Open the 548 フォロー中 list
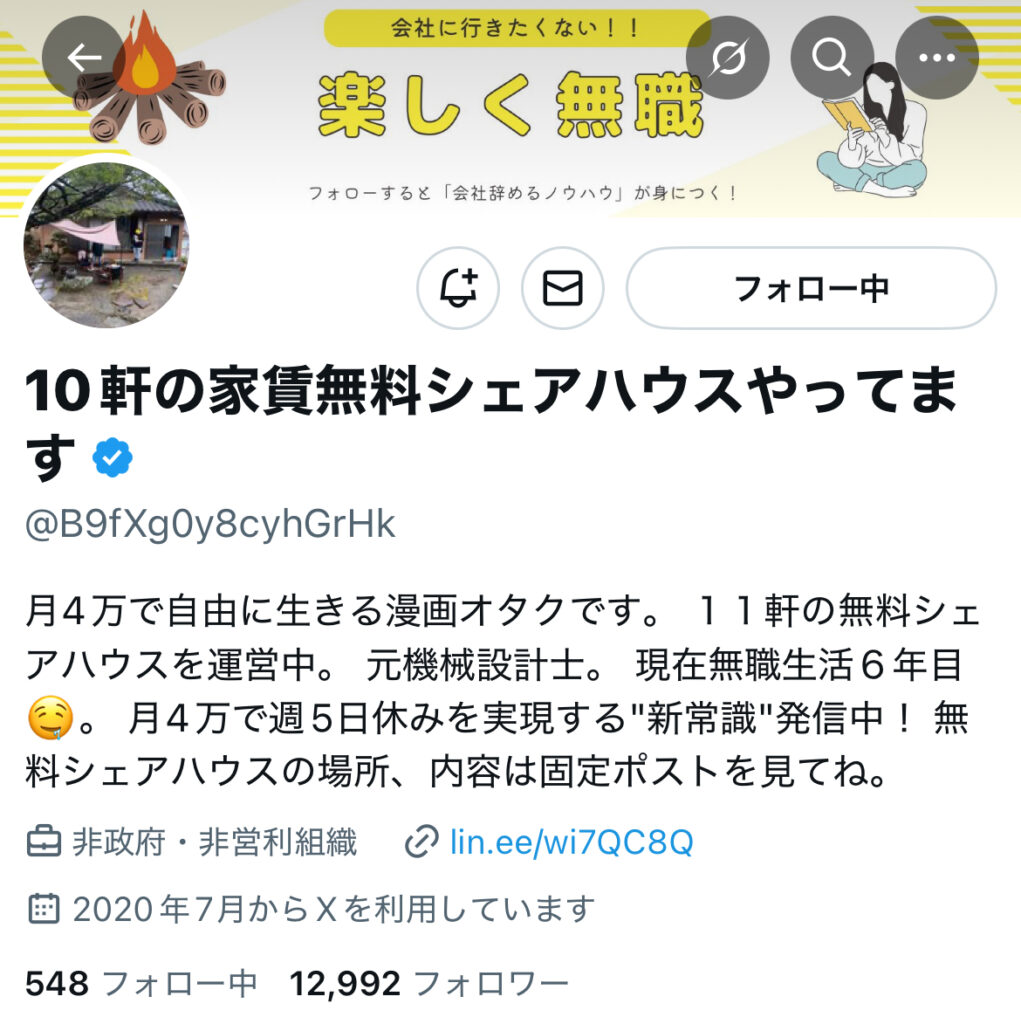 (x=141, y=984)
